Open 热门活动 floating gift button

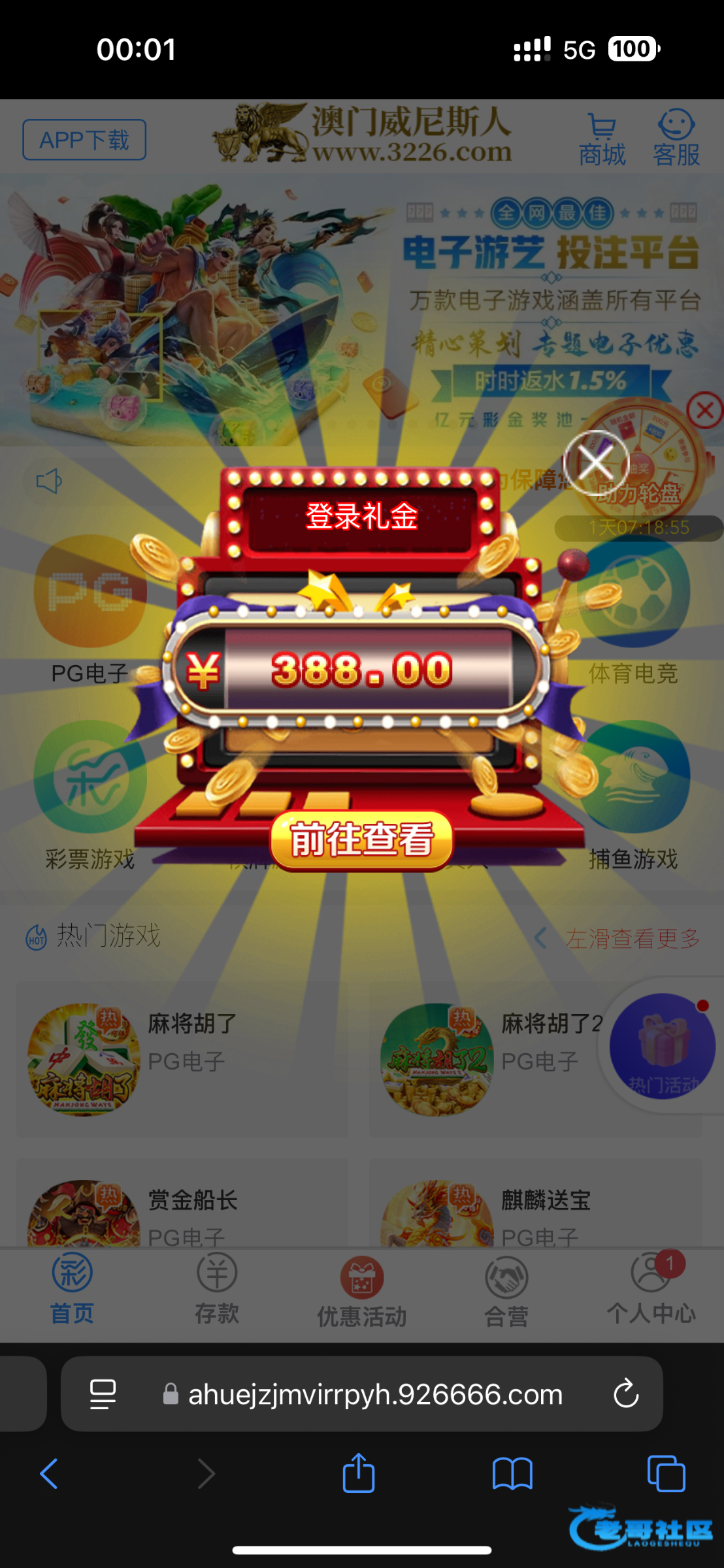pyautogui.click(x=662, y=1045)
